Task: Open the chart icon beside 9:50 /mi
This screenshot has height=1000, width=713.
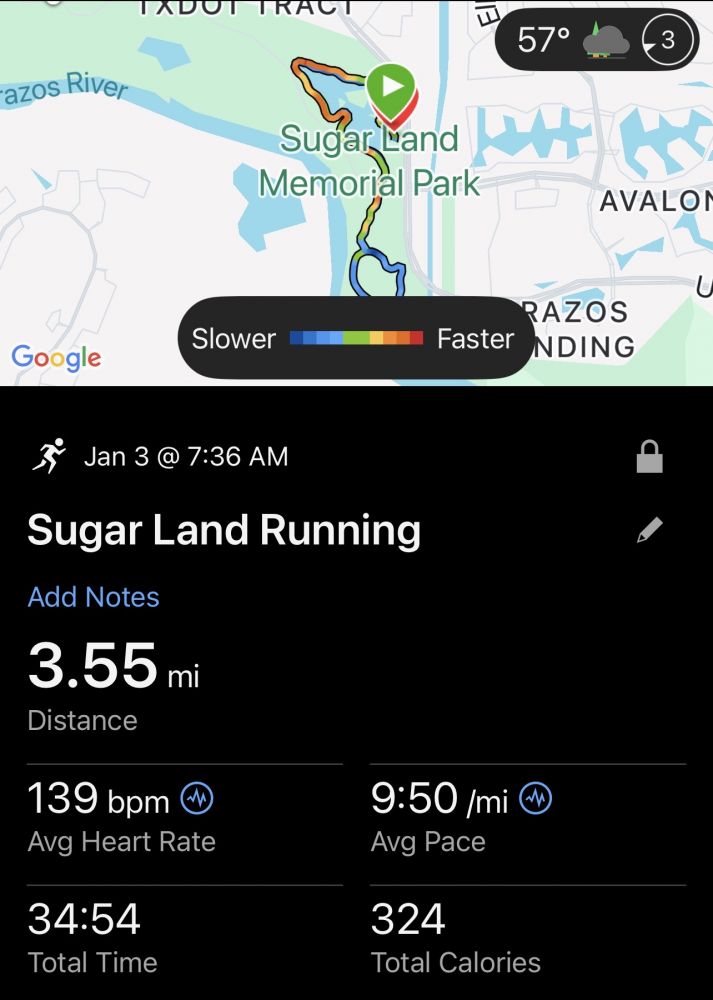Action: (x=536, y=799)
